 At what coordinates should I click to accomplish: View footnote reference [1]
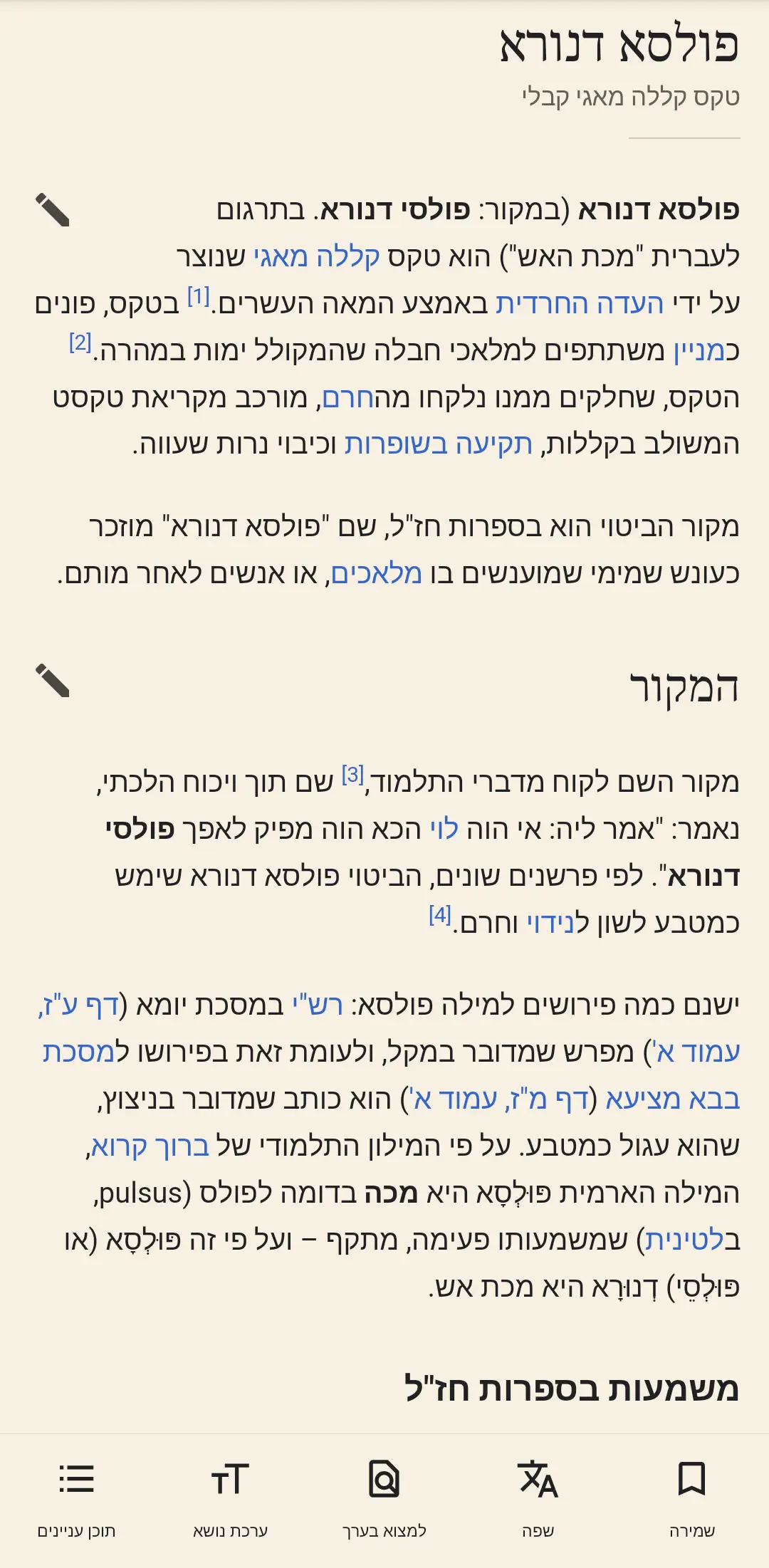[199, 296]
